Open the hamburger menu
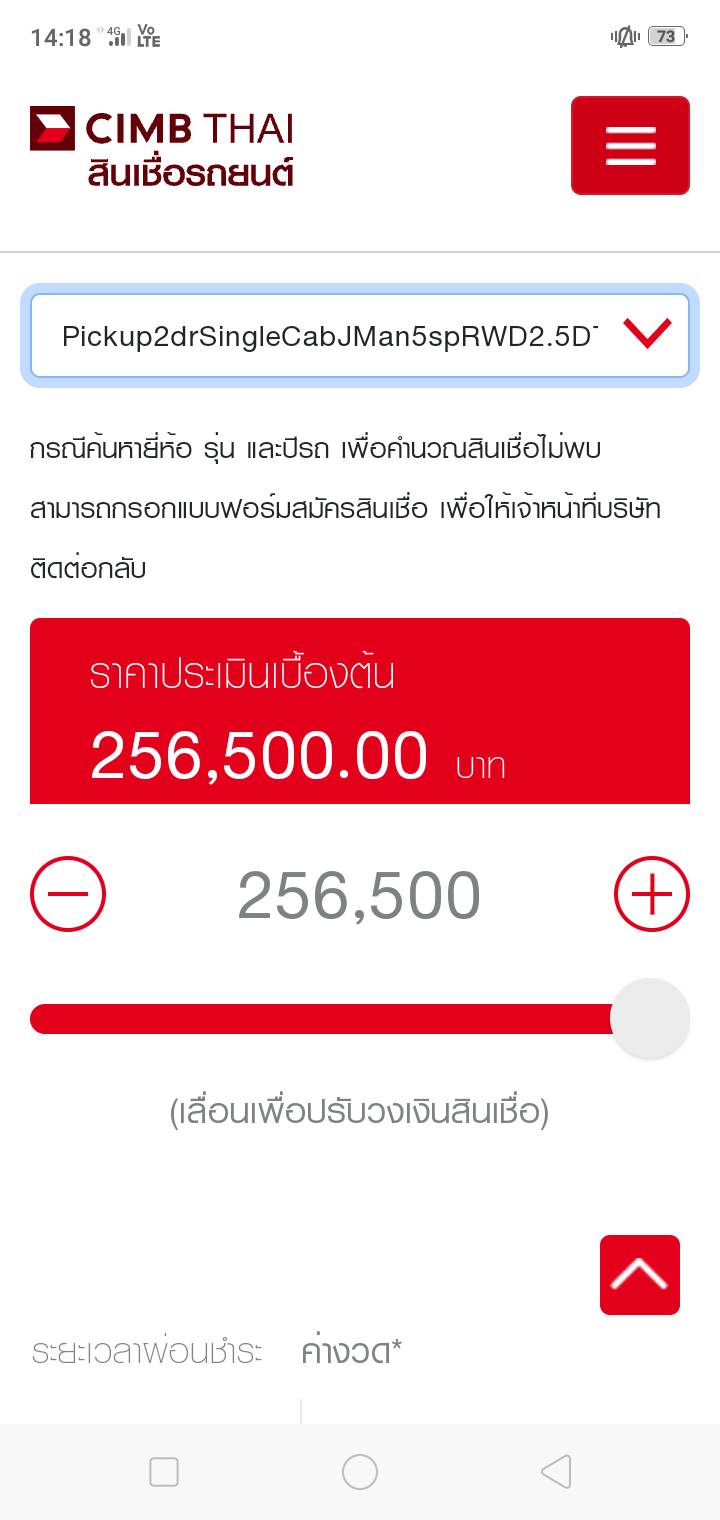The width and height of the screenshot is (720, 1520). click(630, 145)
